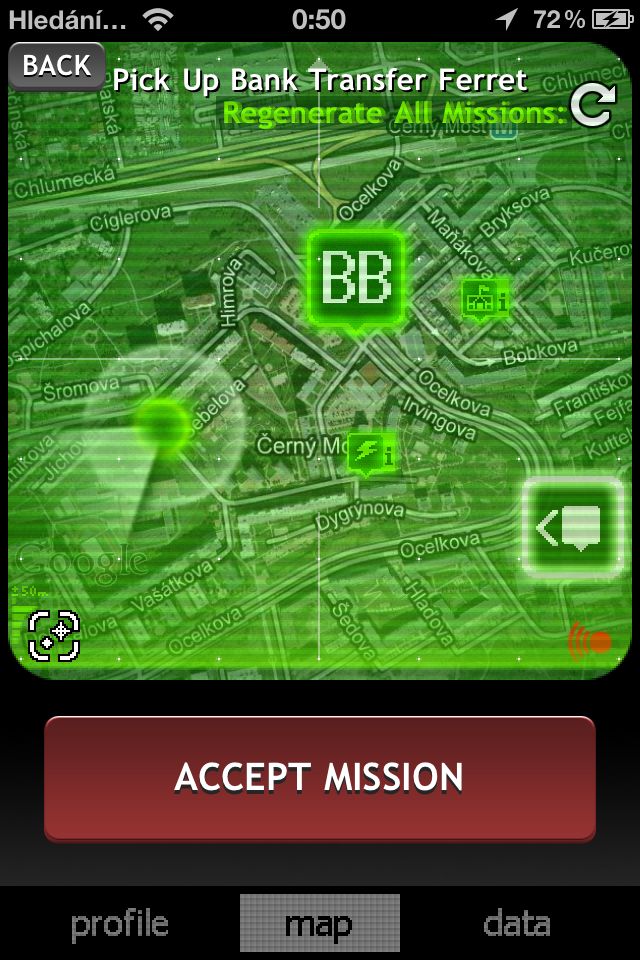Tap the BACK button
Viewport: 640px width, 960px height.
pyautogui.click(x=56, y=67)
